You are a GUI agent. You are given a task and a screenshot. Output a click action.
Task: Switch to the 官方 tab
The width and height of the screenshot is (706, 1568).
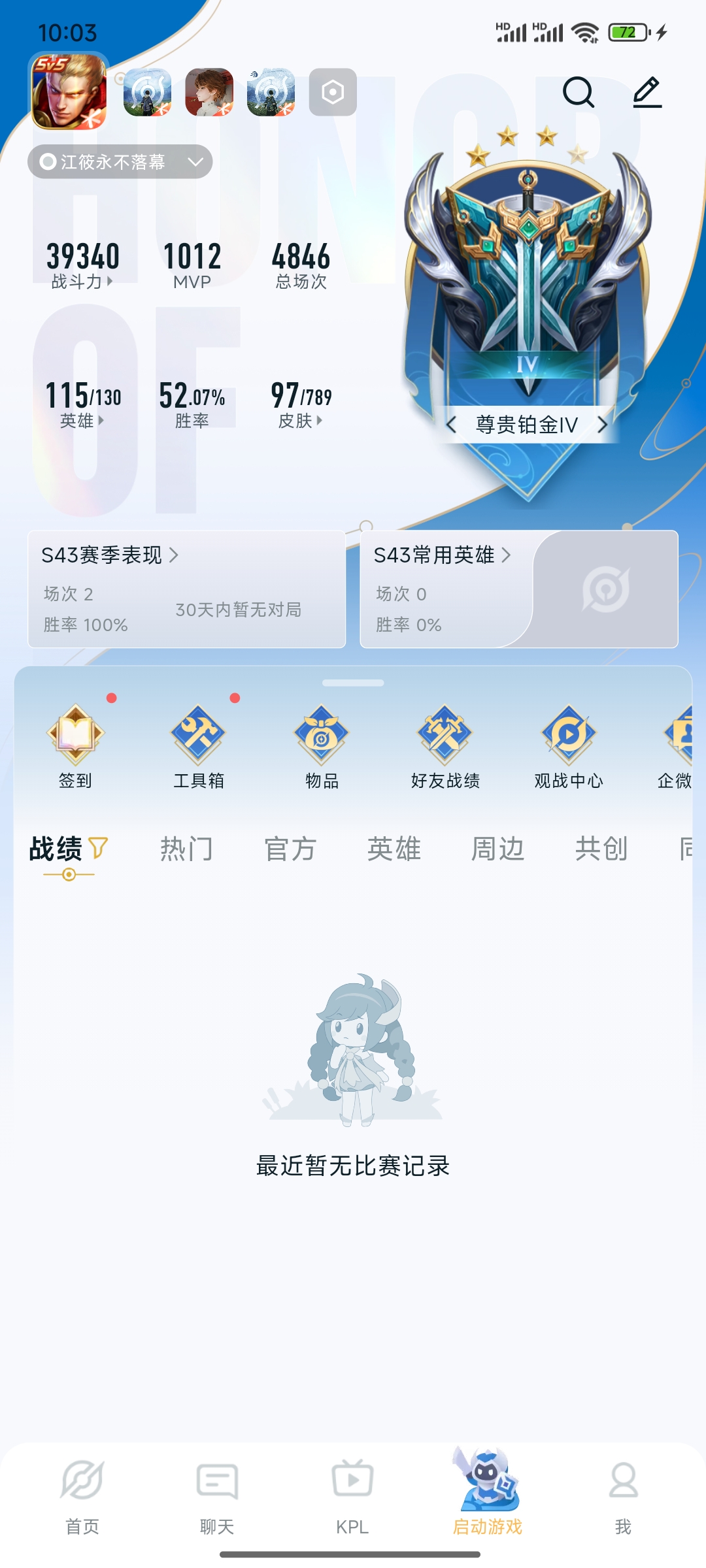[x=290, y=849]
